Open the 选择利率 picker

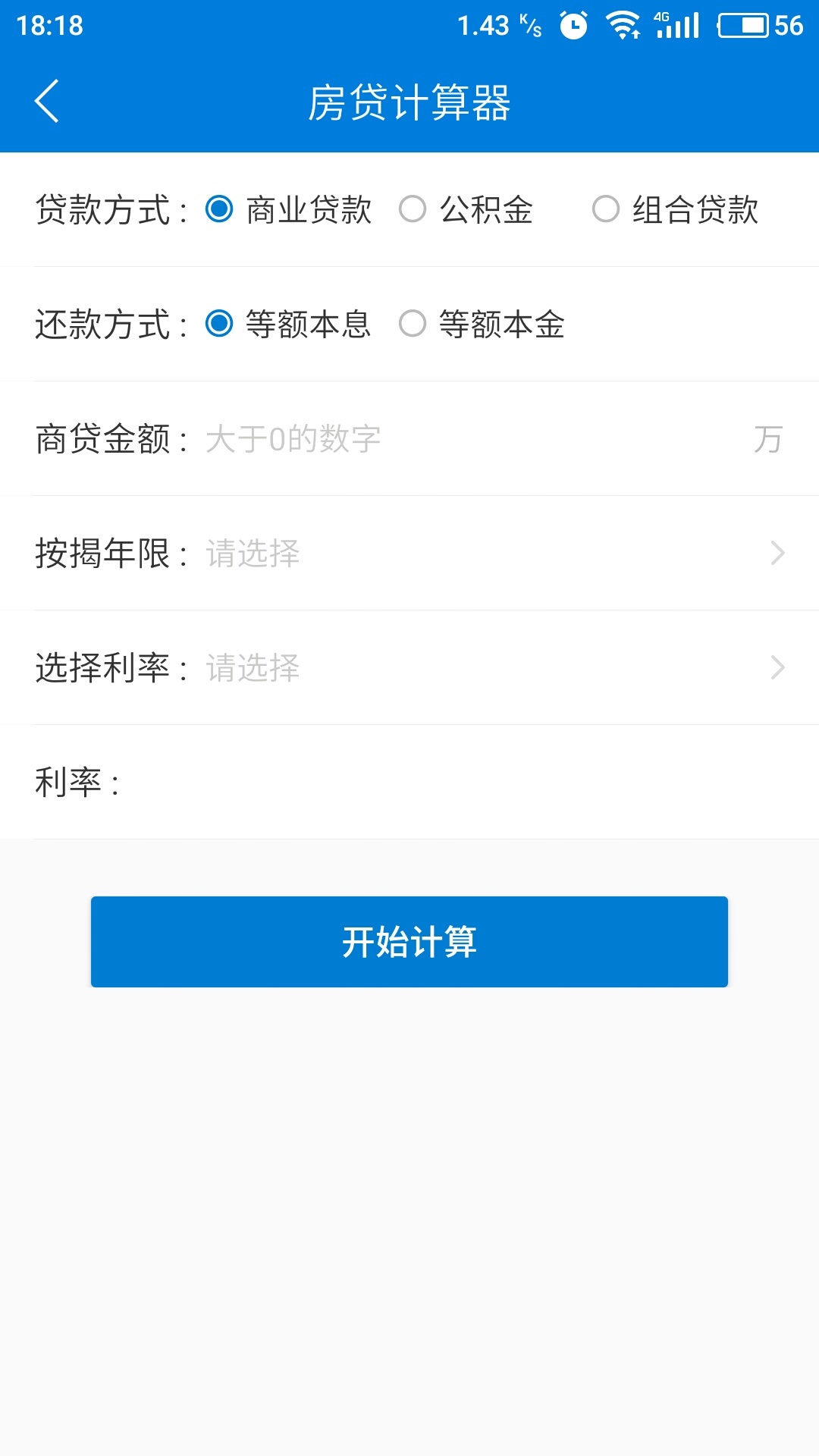[x=493, y=668]
